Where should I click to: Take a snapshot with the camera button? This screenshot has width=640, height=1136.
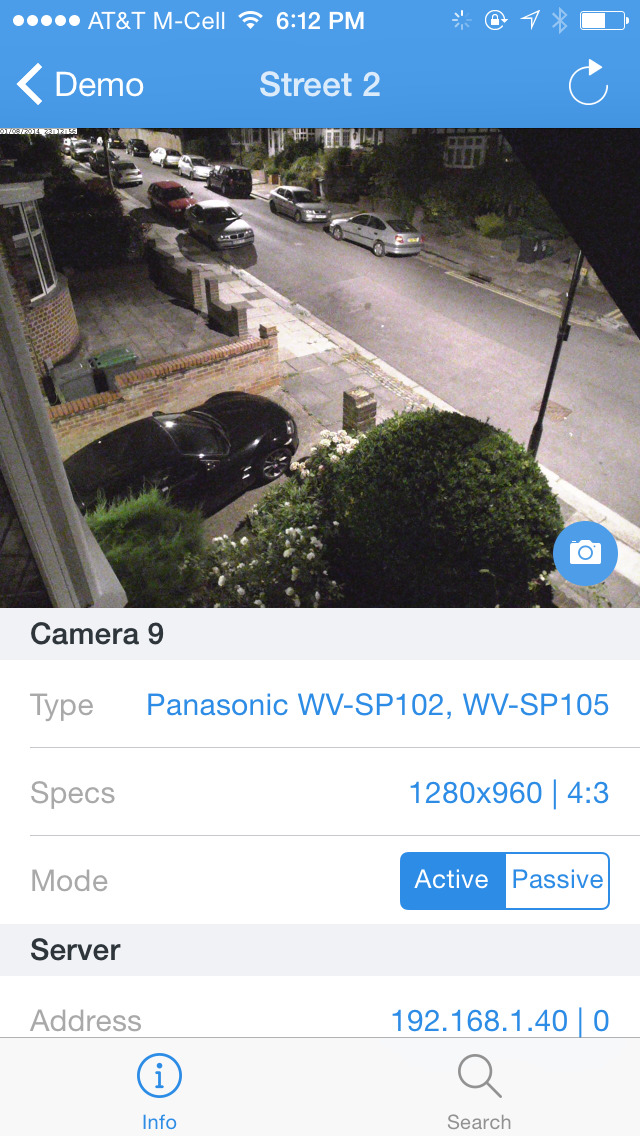[x=585, y=553]
